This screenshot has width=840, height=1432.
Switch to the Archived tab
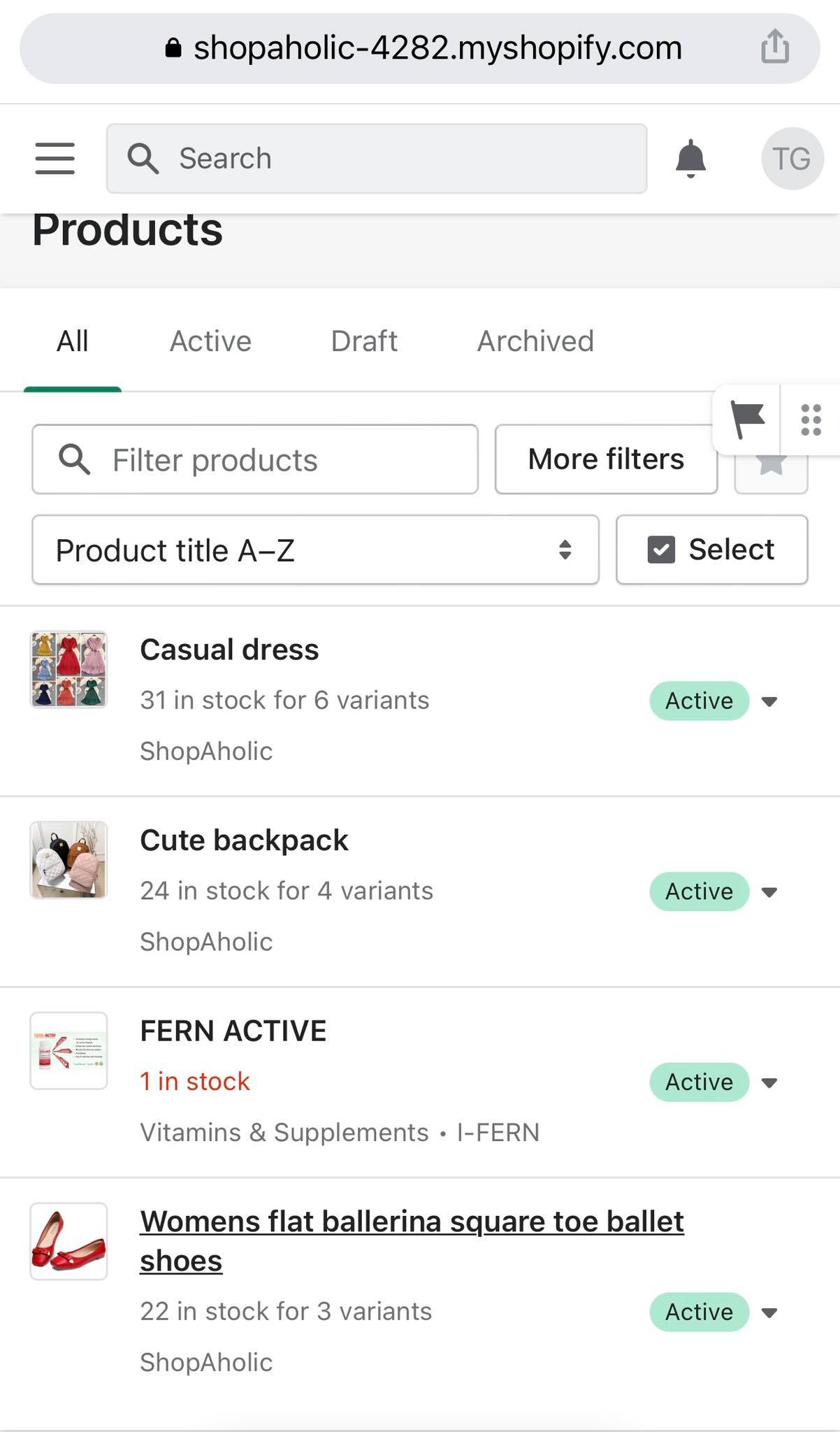click(535, 341)
